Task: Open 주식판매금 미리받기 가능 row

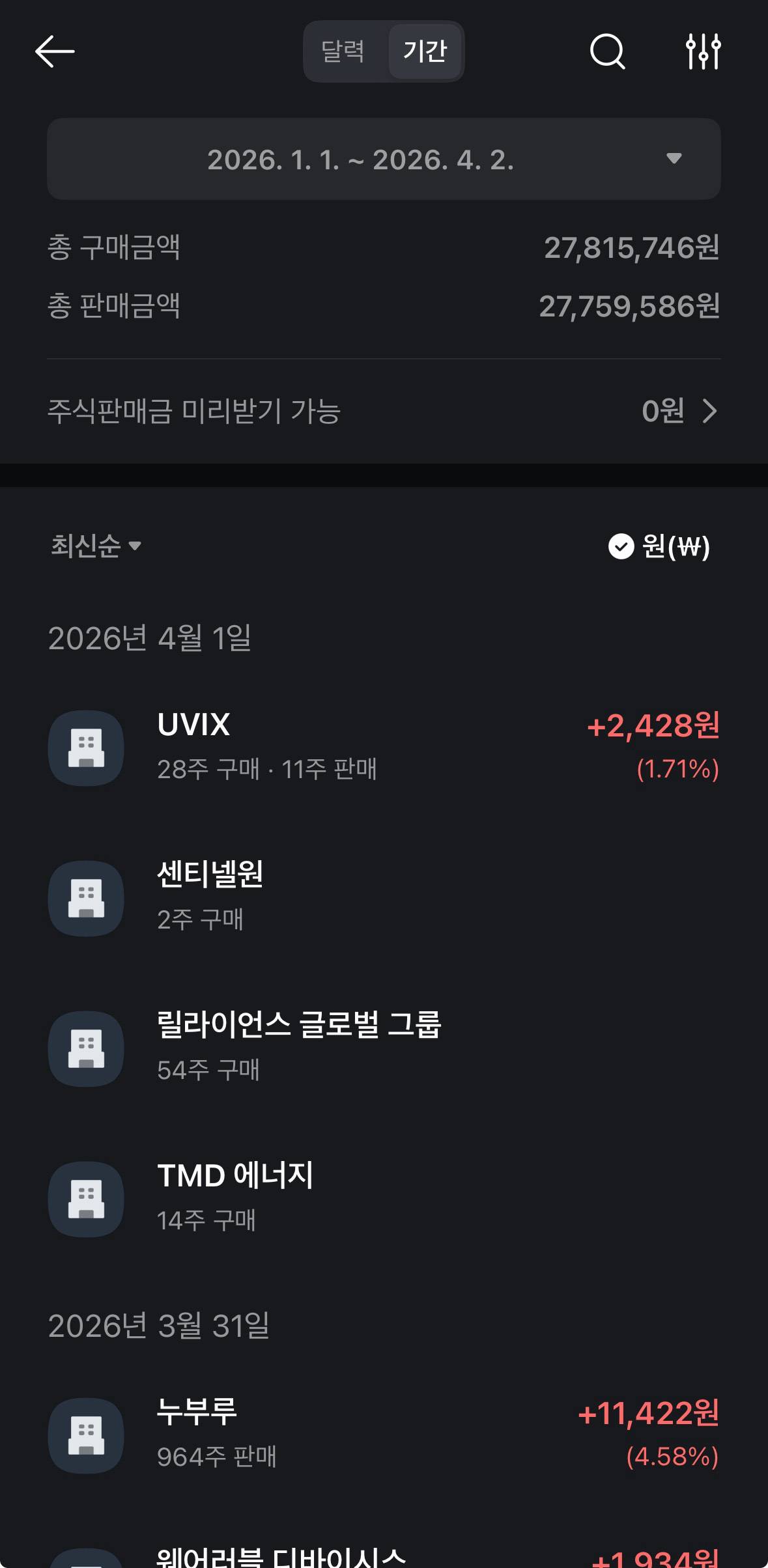Action: [x=384, y=411]
